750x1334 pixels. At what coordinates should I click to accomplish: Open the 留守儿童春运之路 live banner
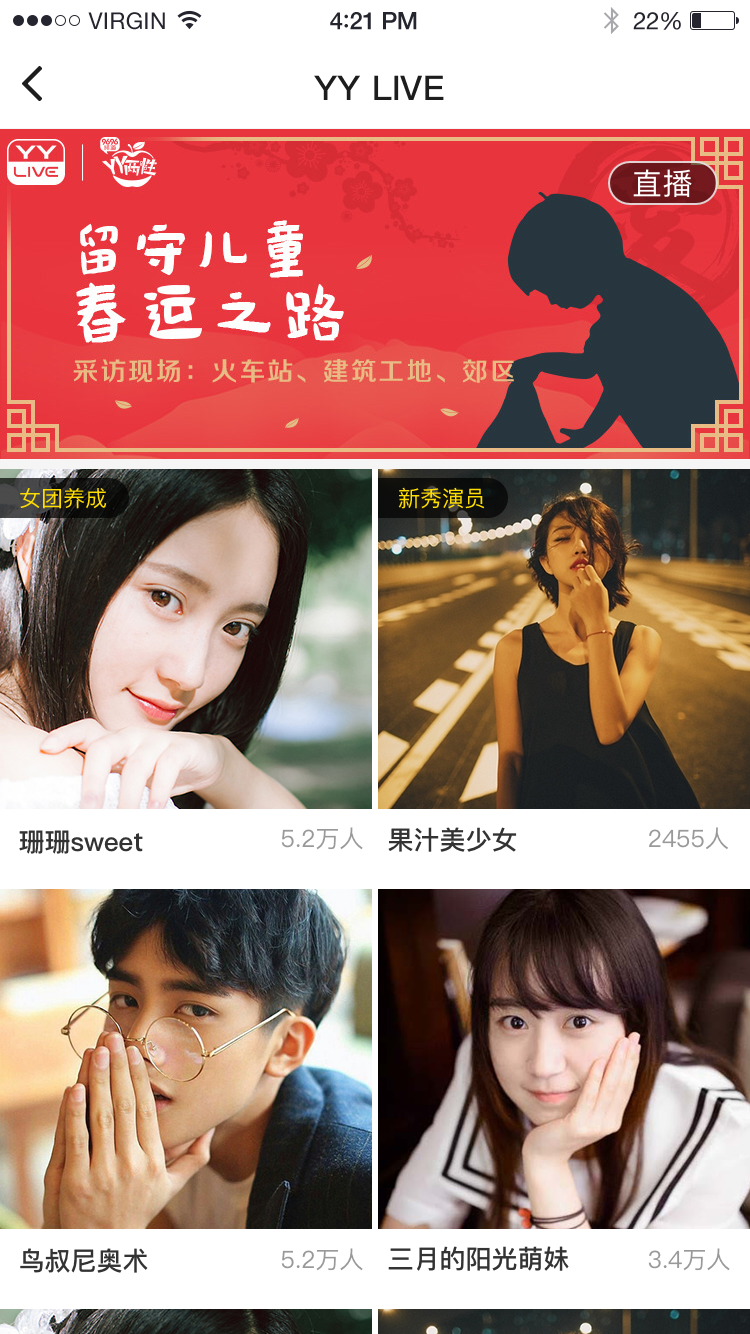[x=374, y=293]
